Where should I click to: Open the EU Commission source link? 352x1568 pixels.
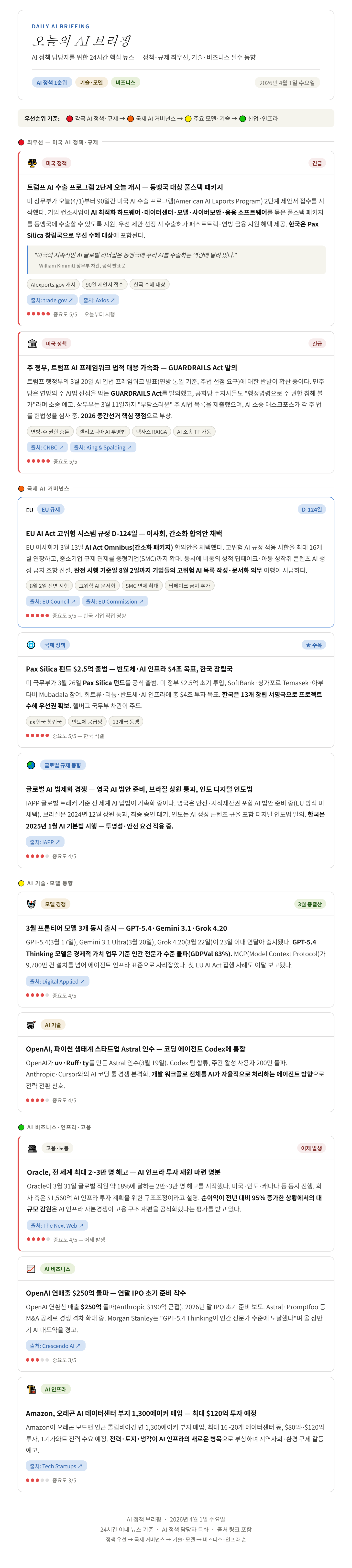[x=114, y=601]
